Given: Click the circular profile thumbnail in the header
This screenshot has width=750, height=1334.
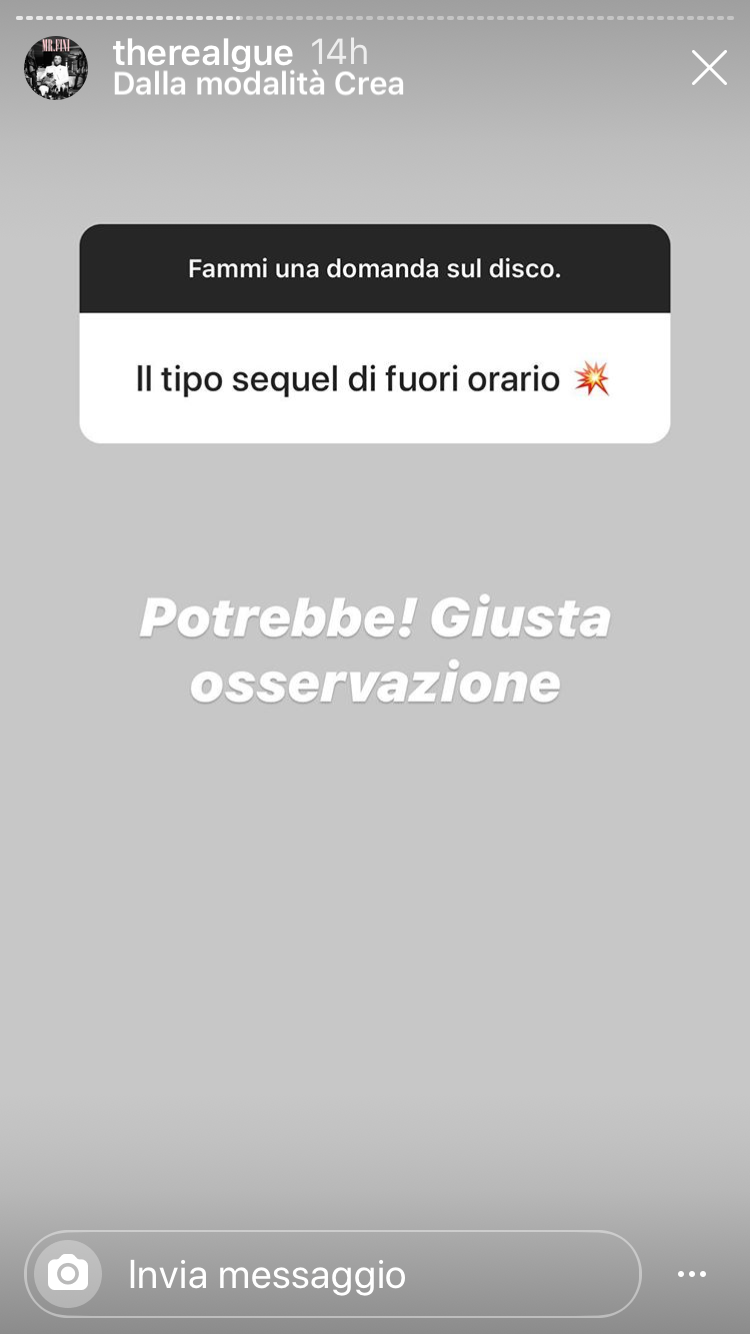Looking at the screenshot, I should pos(56,68).
